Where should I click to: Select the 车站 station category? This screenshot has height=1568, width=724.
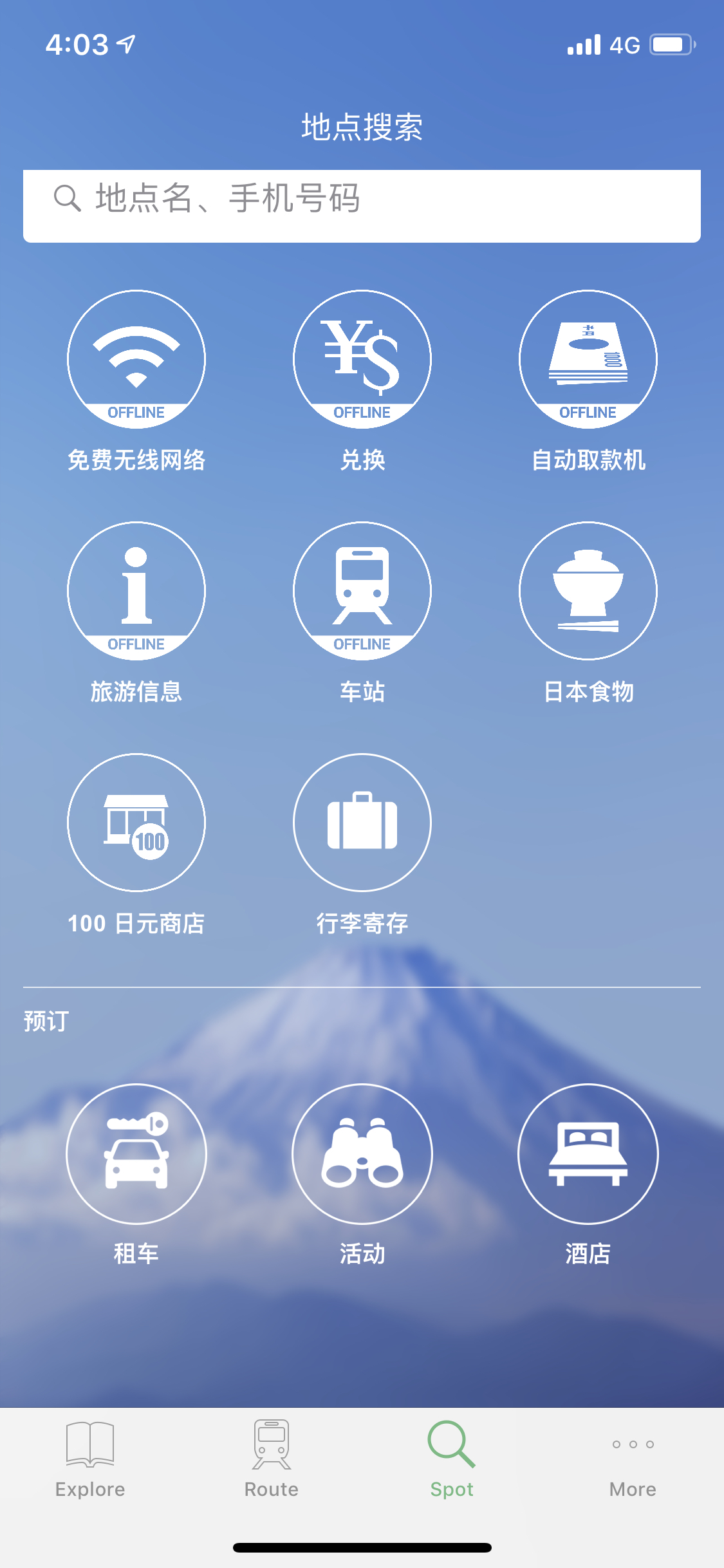point(362,591)
